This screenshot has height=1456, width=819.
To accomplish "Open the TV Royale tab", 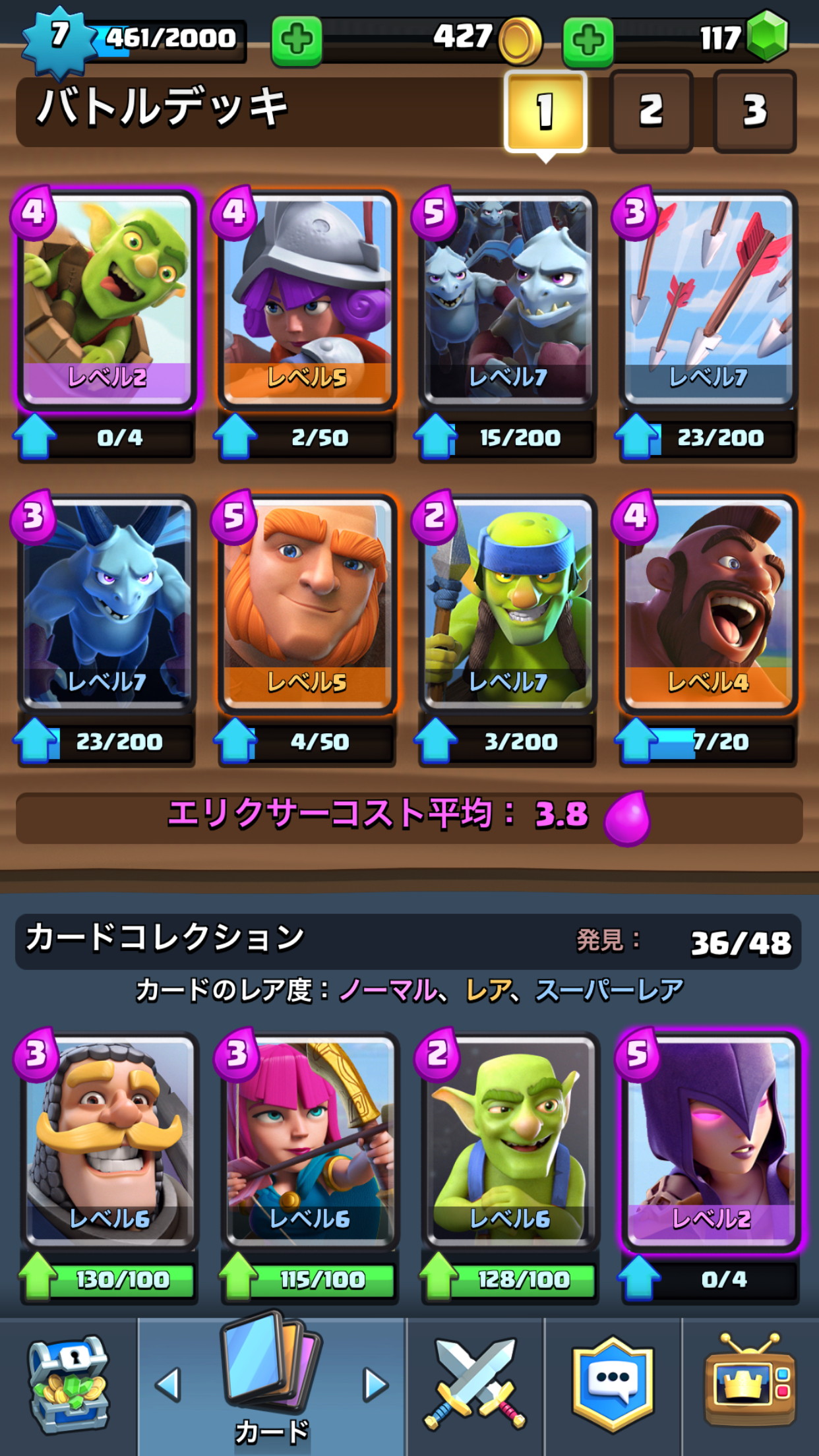I will click(x=750, y=1385).
